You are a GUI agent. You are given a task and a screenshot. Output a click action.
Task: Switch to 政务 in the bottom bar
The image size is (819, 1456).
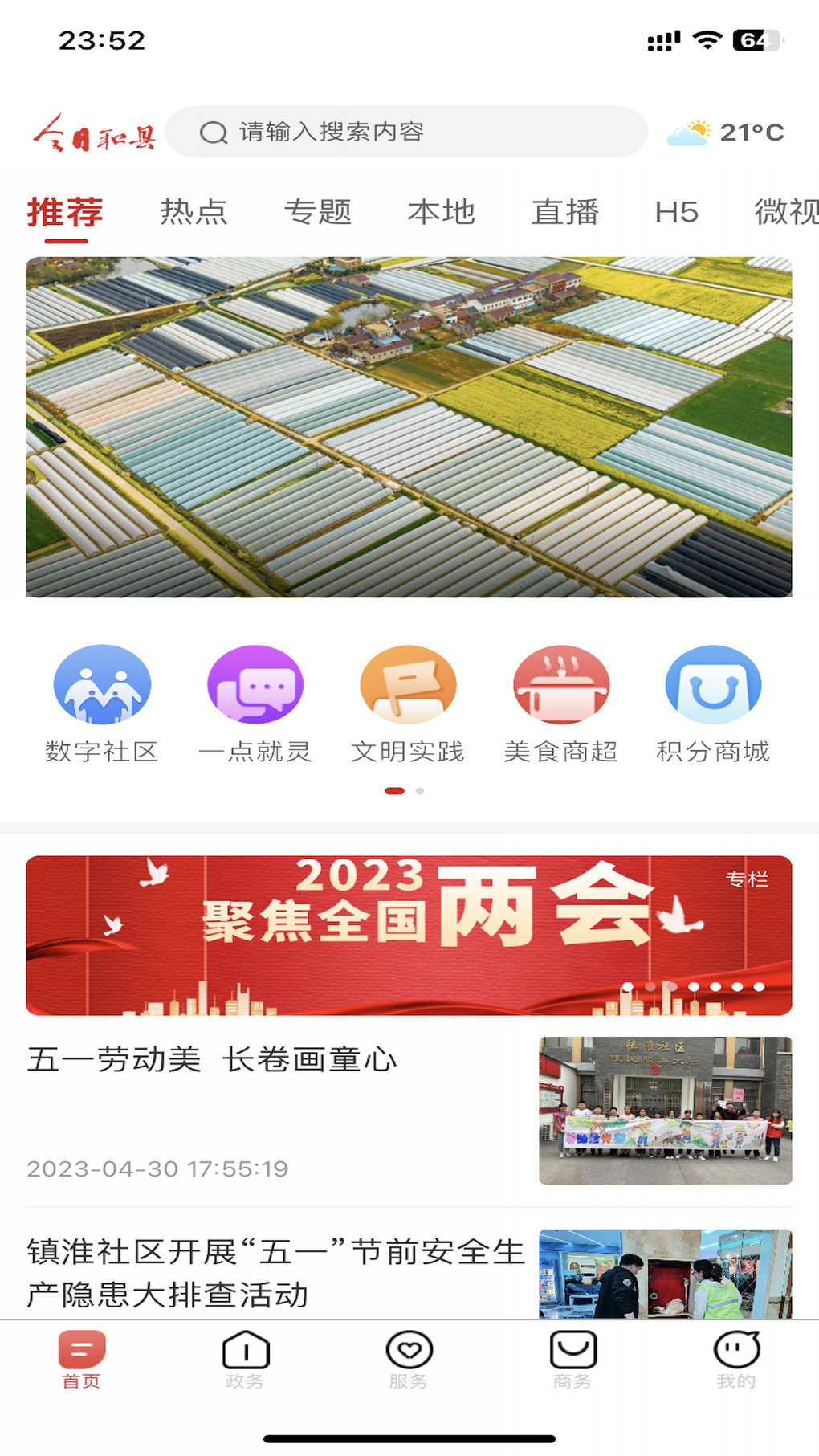coord(245,1359)
